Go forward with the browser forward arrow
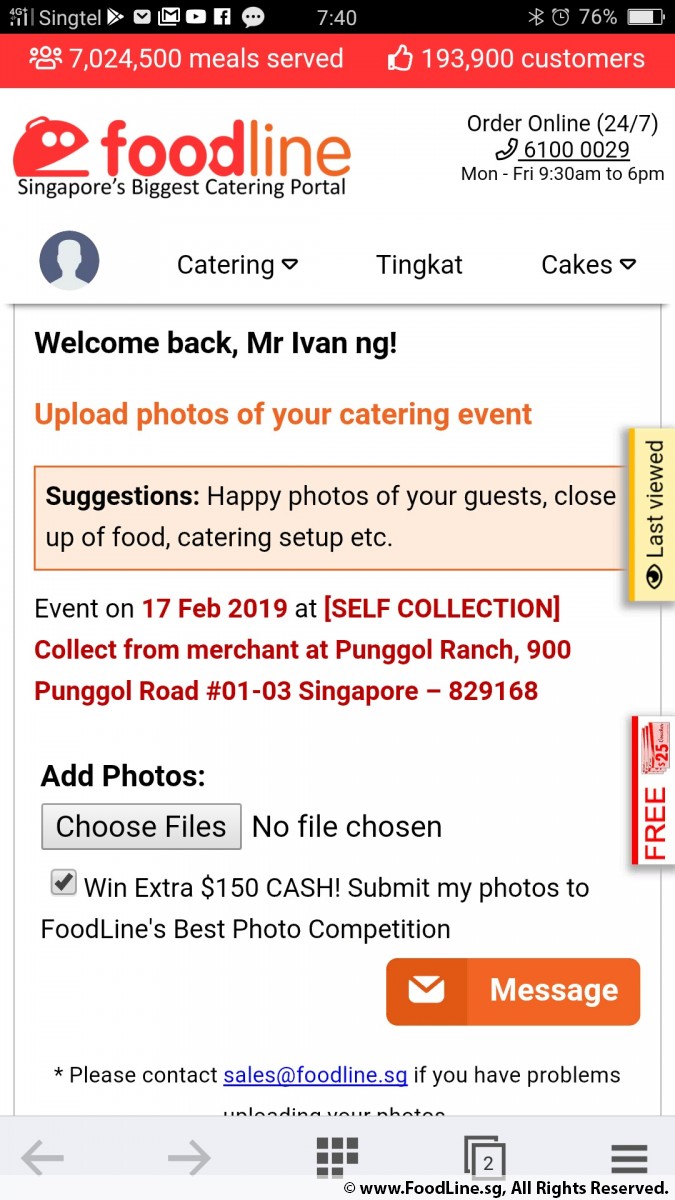Screen dimensions: 675x1200 pyautogui.click(x=189, y=1159)
